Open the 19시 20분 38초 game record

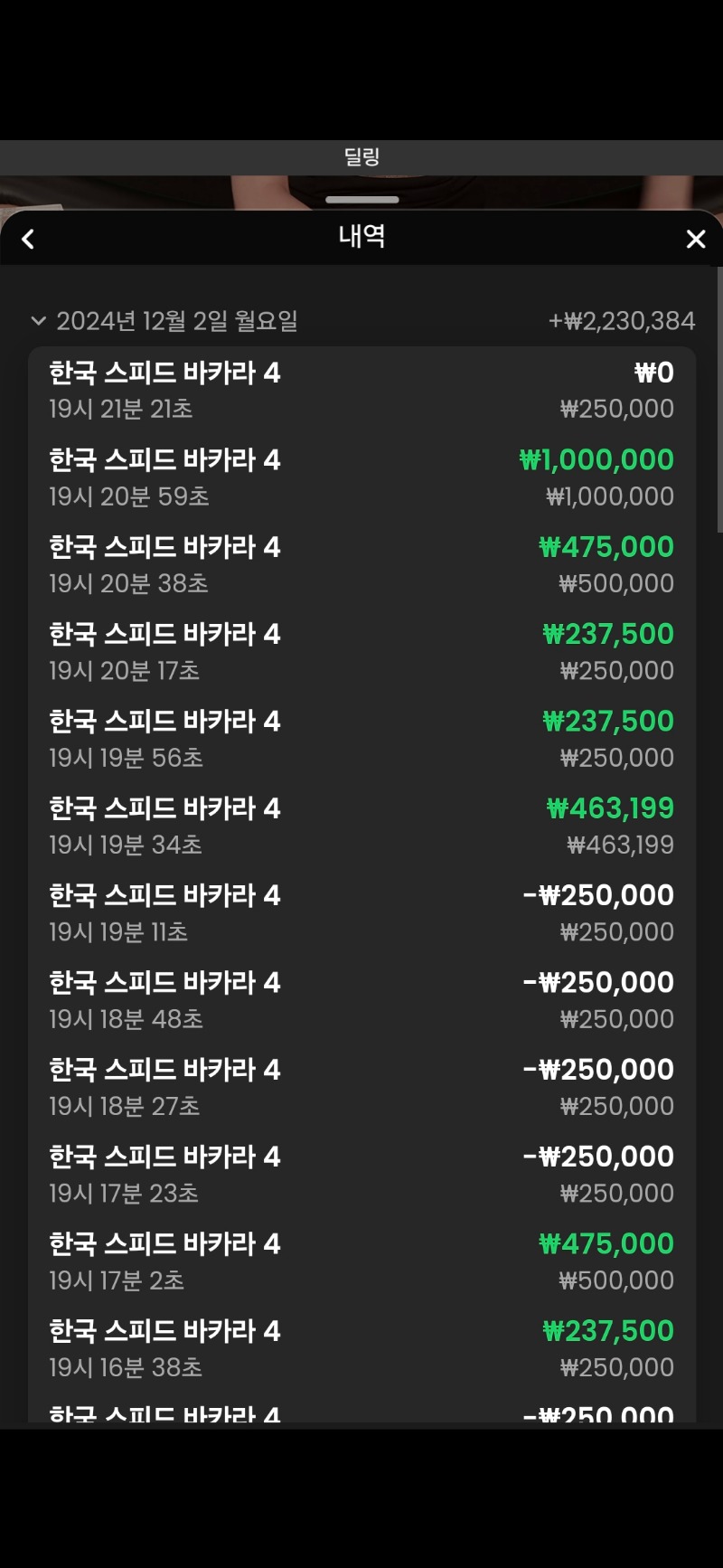tap(361, 564)
